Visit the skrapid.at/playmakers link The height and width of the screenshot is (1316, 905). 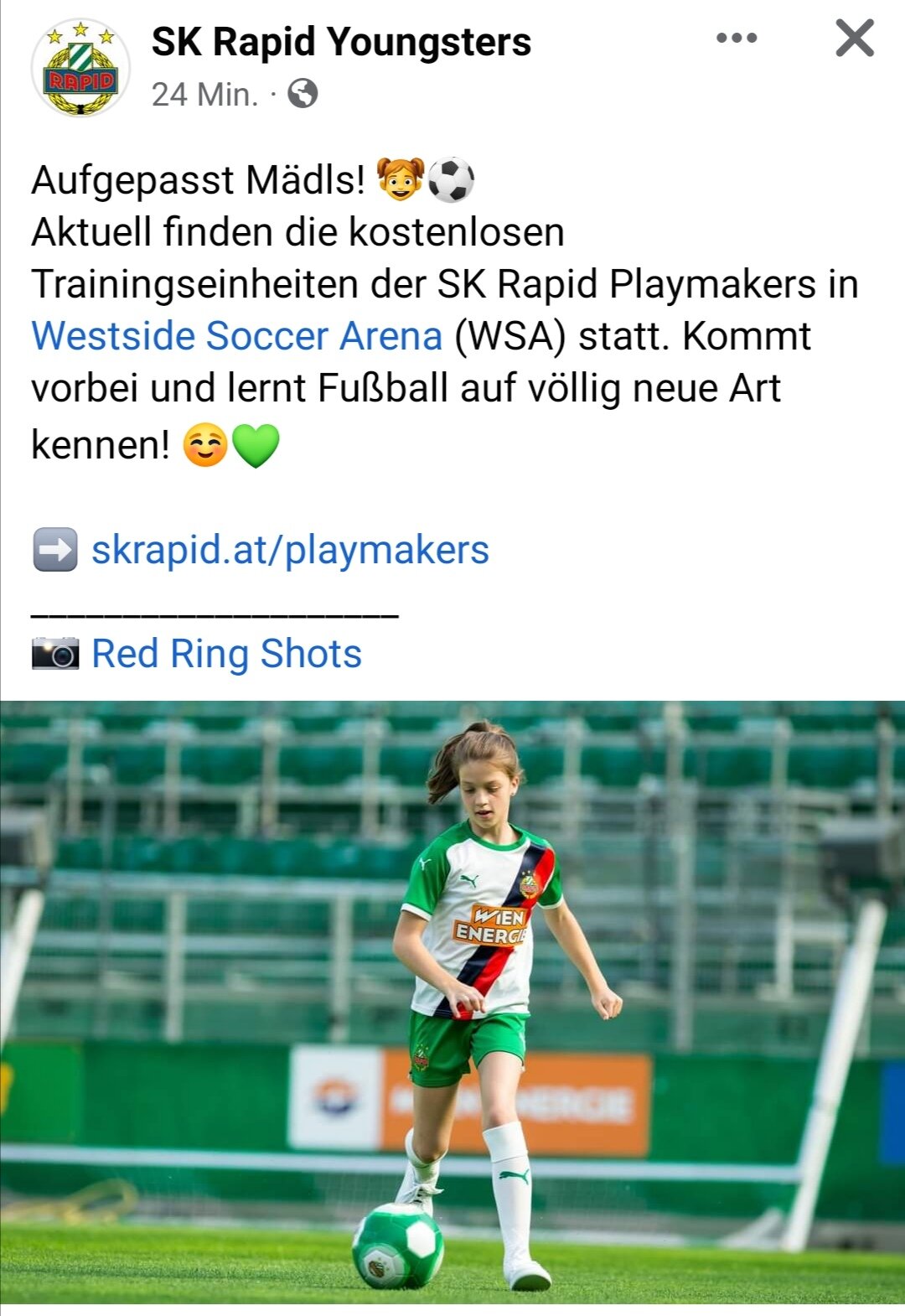[x=290, y=550]
